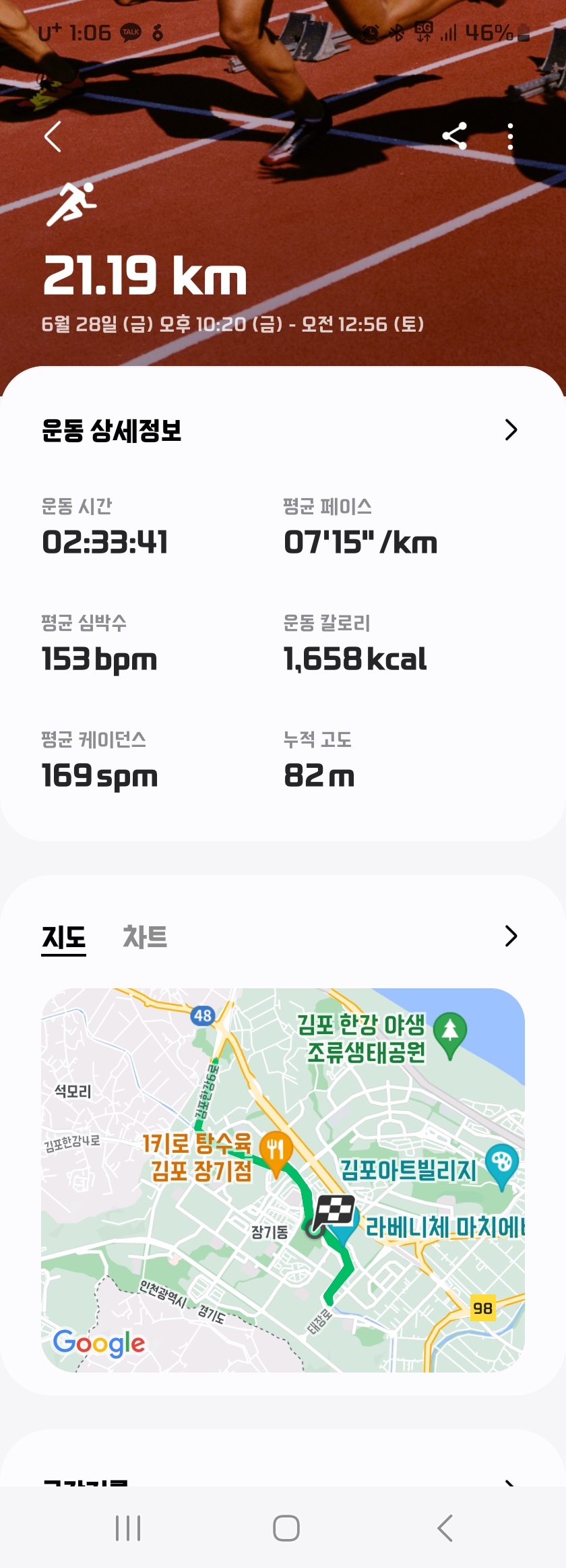This screenshot has height=1568, width=566.
Task: Tap the system home button
Action: click(286, 1528)
